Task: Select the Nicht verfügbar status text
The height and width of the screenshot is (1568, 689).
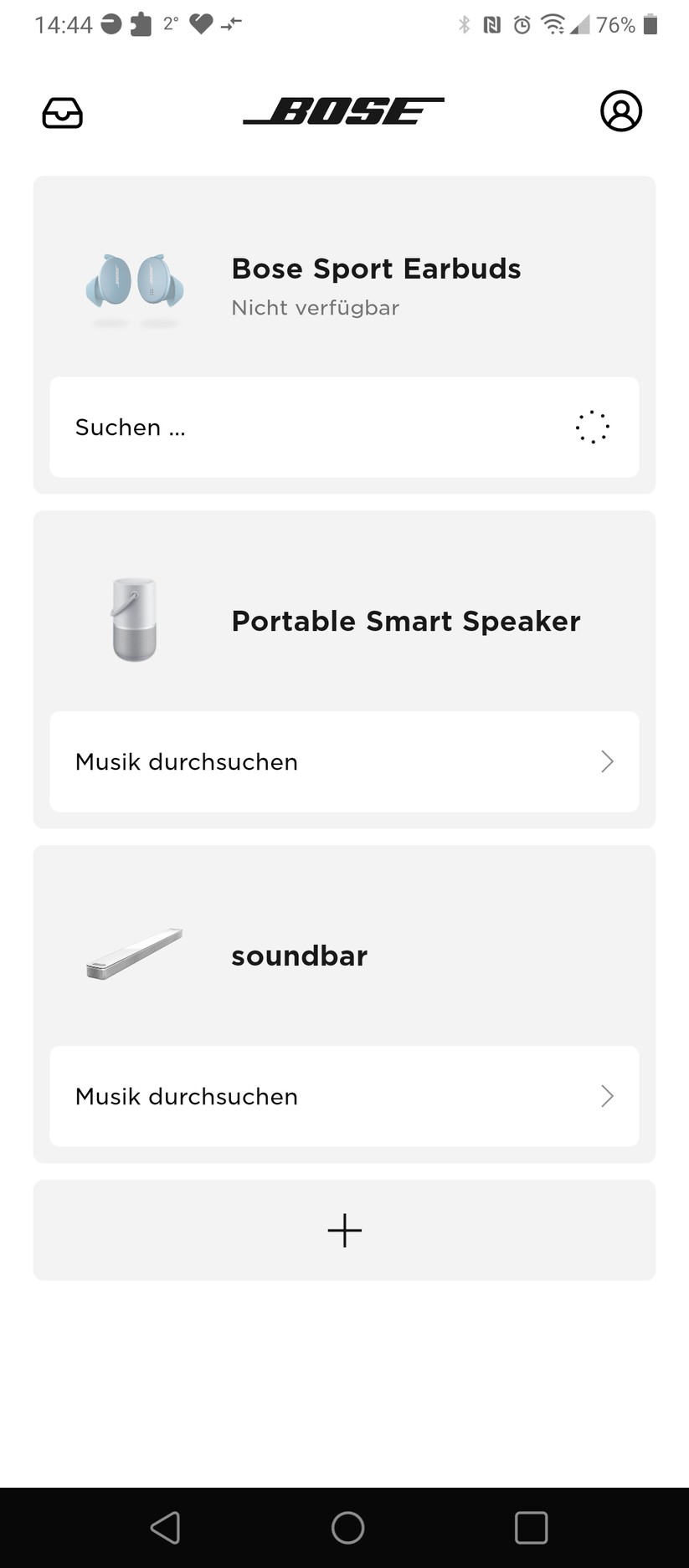Action: [315, 307]
